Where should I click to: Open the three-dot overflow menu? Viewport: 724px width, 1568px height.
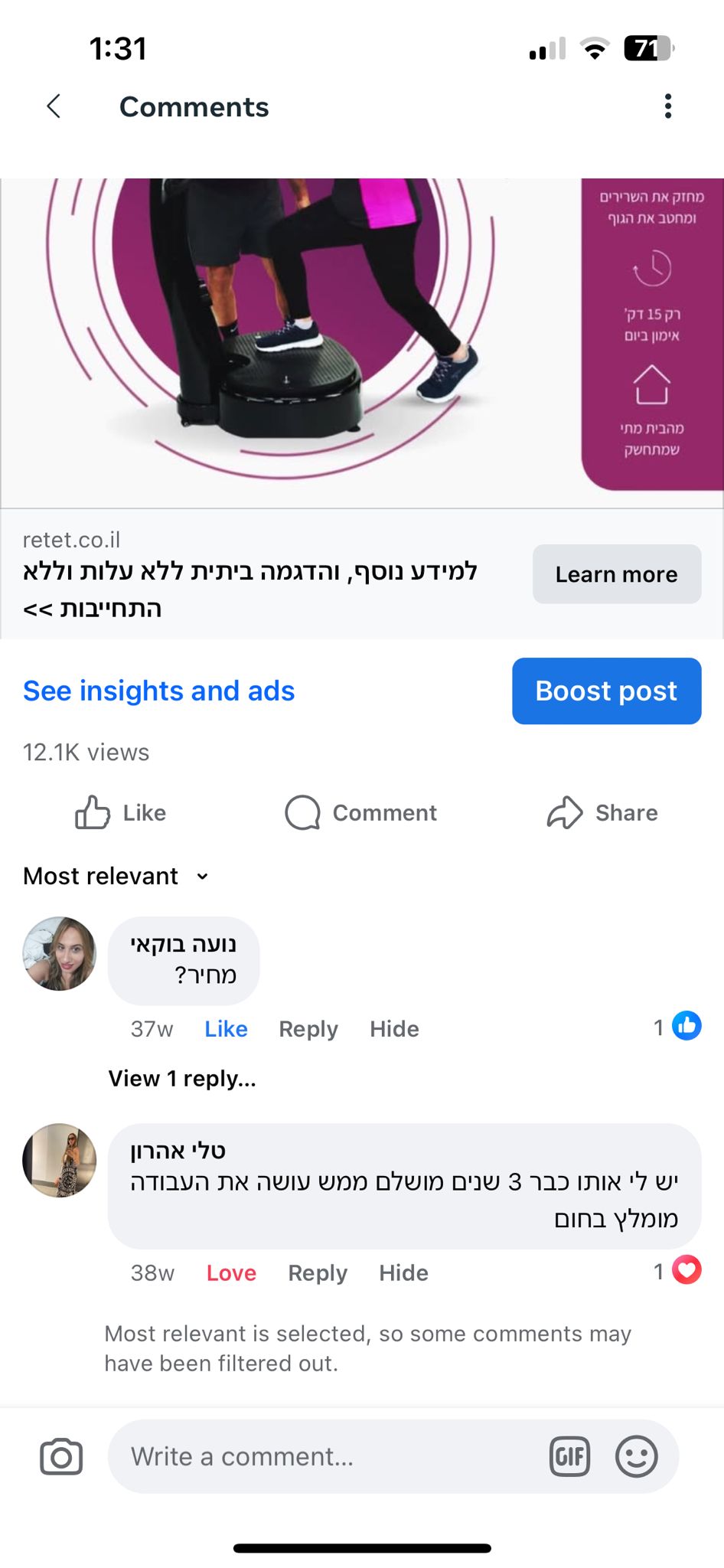[x=668, y=106]
